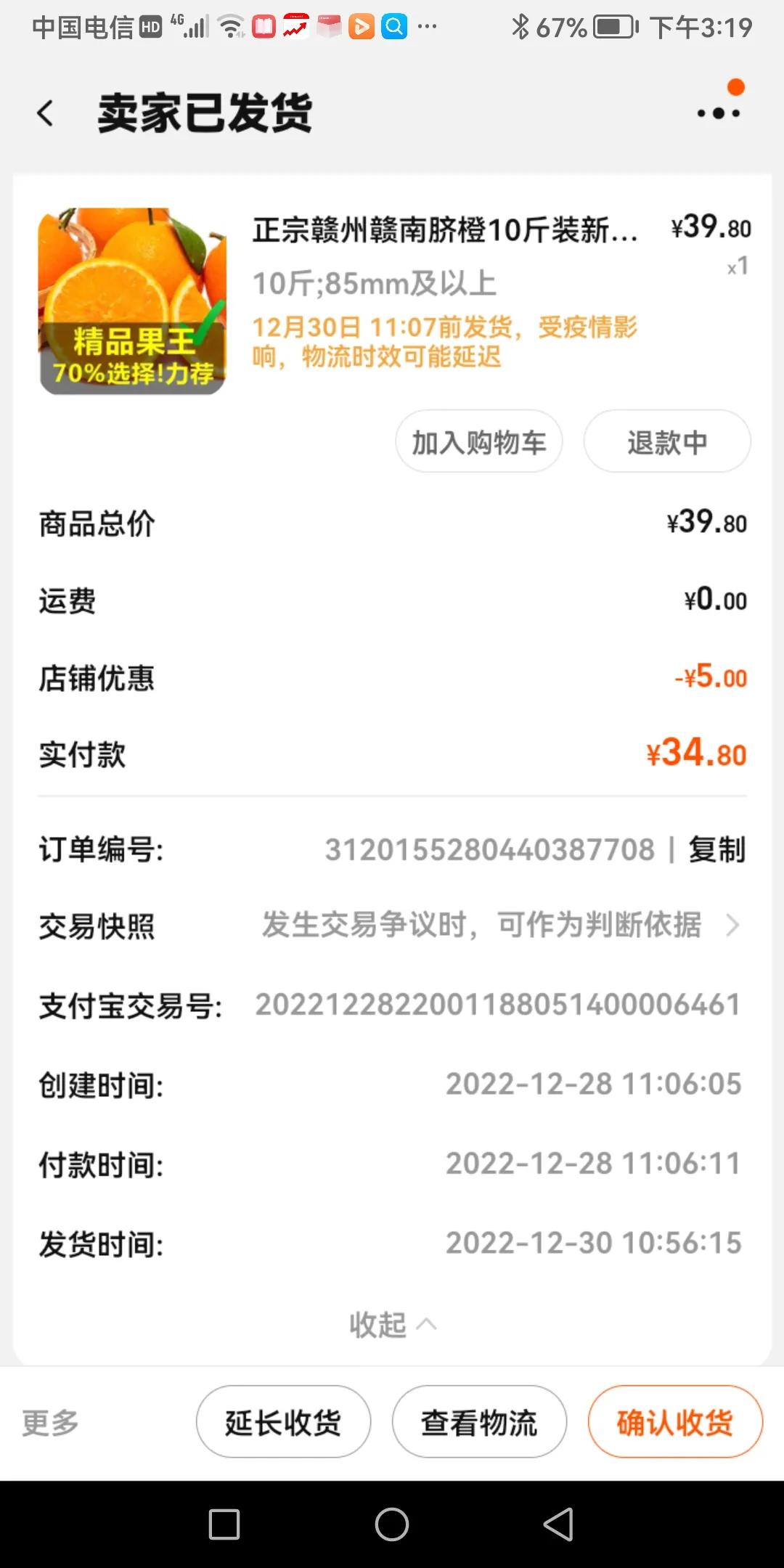This screenshot has width=784, height=1568.
Task: Open the more options three-dot menu
Action: pos(715,110)
